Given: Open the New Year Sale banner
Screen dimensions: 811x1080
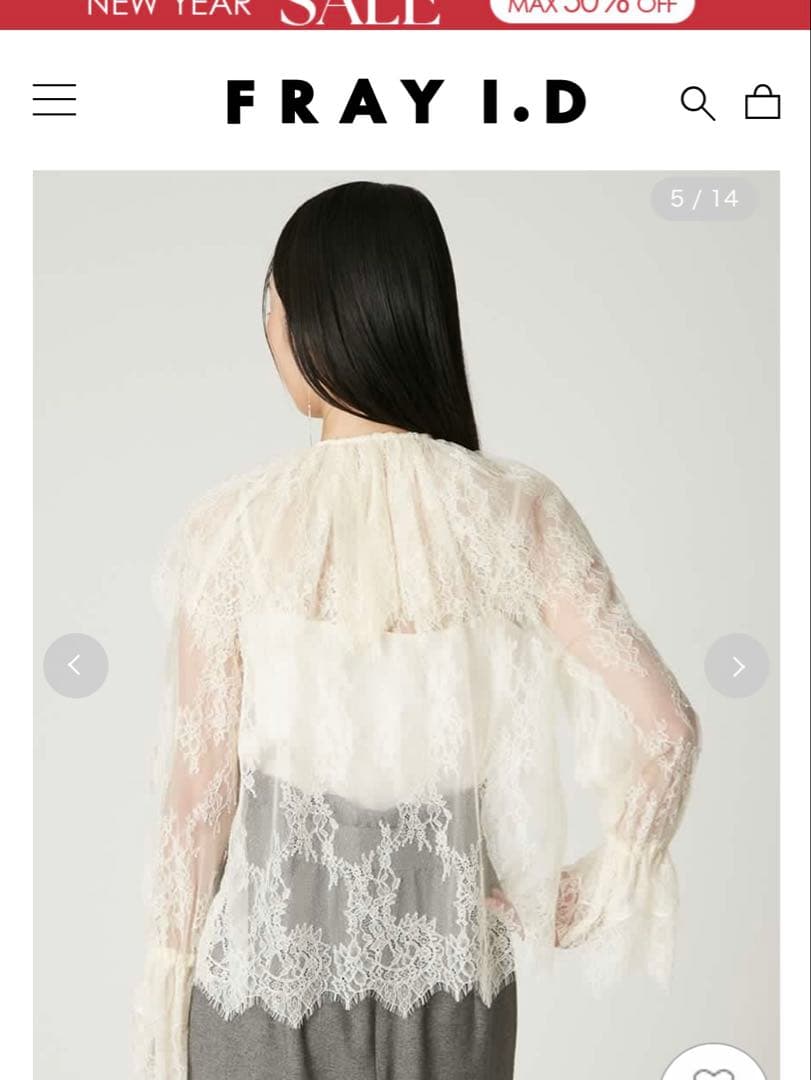Looking at the screenshot, I should (405, 13).
